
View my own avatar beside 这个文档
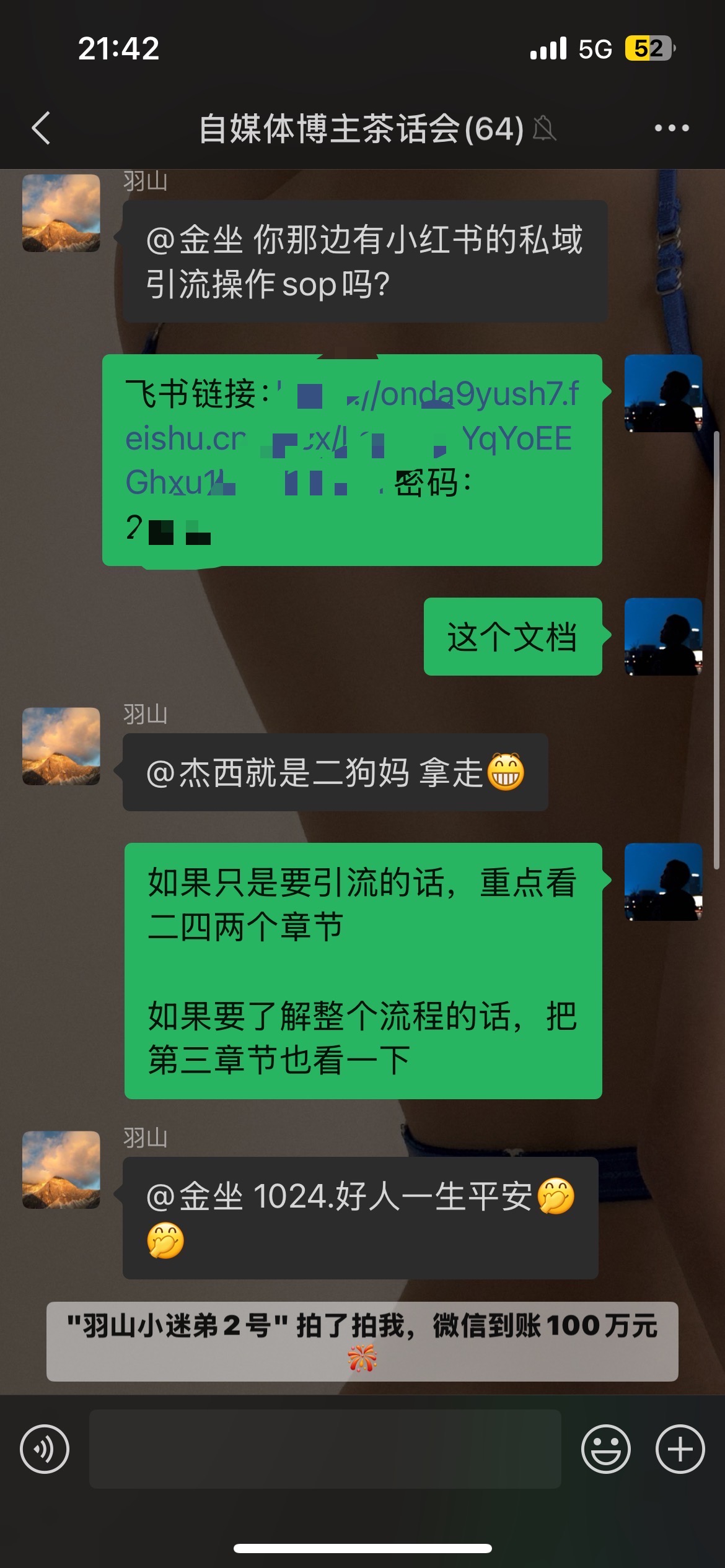coord(663,637)
